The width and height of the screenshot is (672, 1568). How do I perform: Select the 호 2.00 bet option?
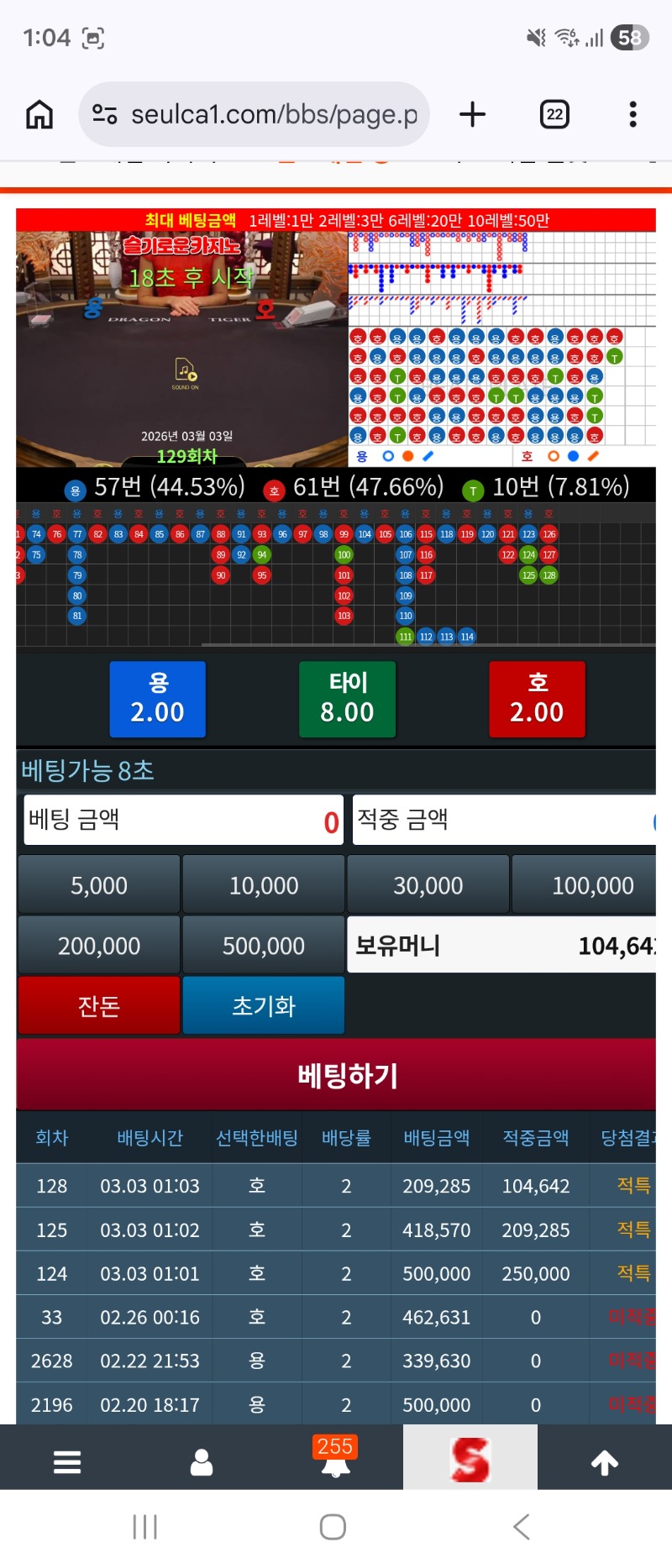coord(537,699)
